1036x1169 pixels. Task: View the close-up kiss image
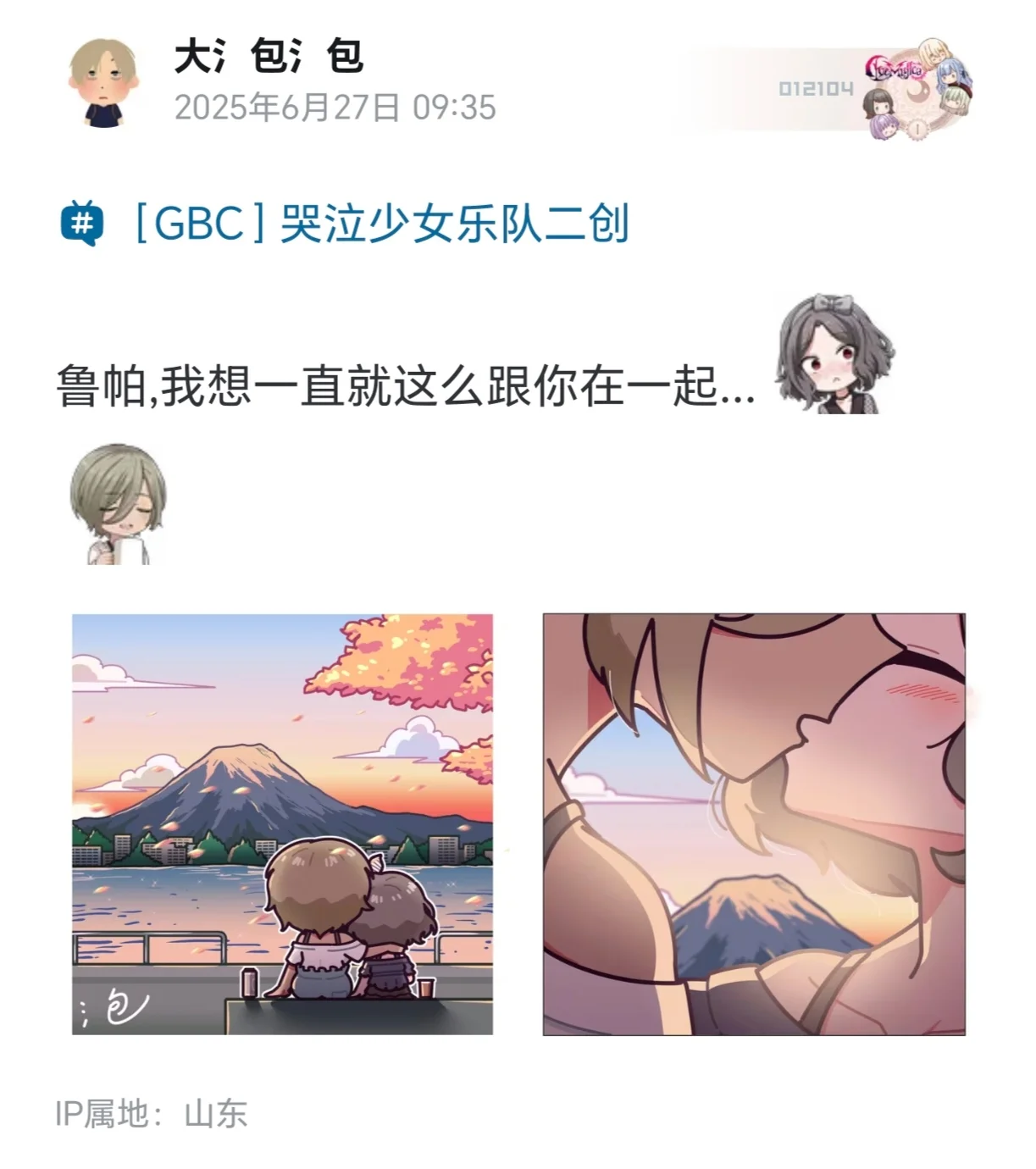coord(753,823)
